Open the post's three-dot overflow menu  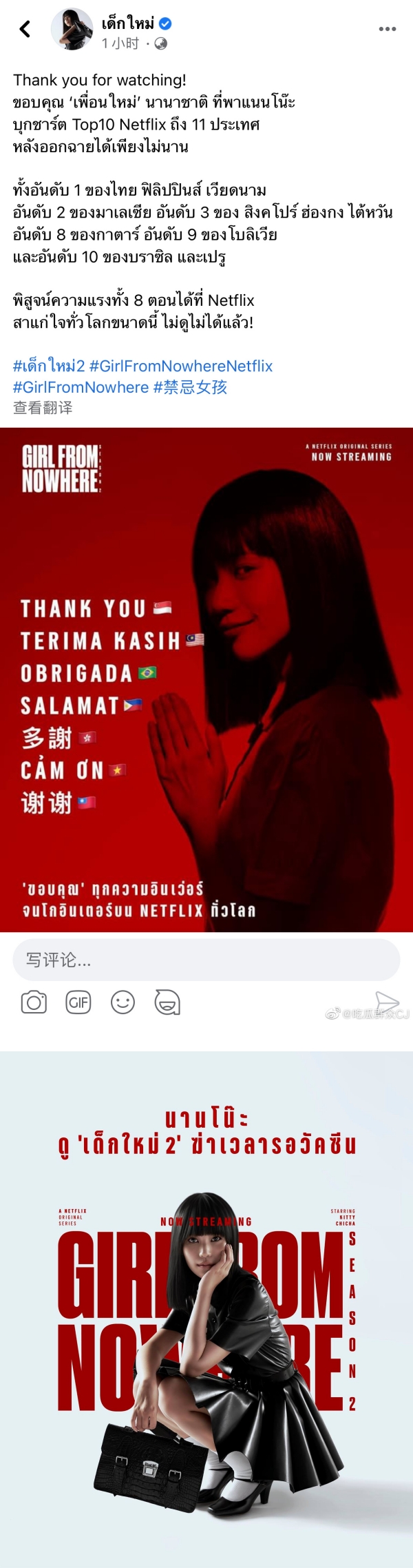(388, 29)
